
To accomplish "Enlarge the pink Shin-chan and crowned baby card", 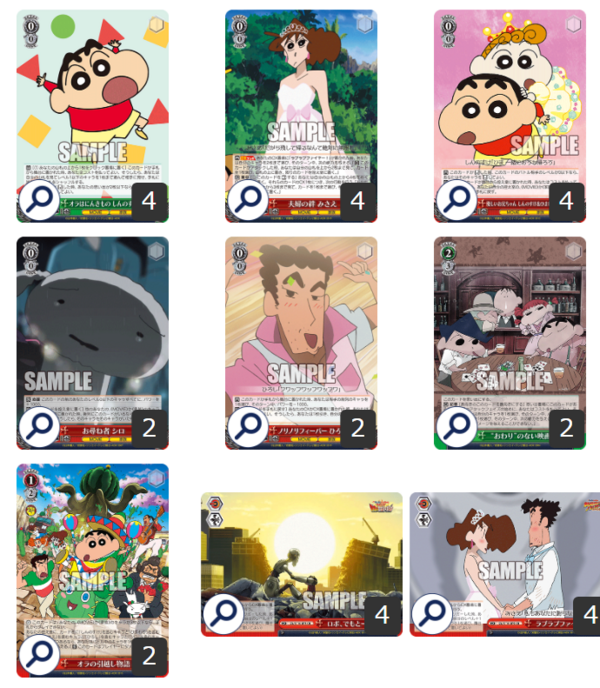I will pyautogui.click(x=453, y=201).
